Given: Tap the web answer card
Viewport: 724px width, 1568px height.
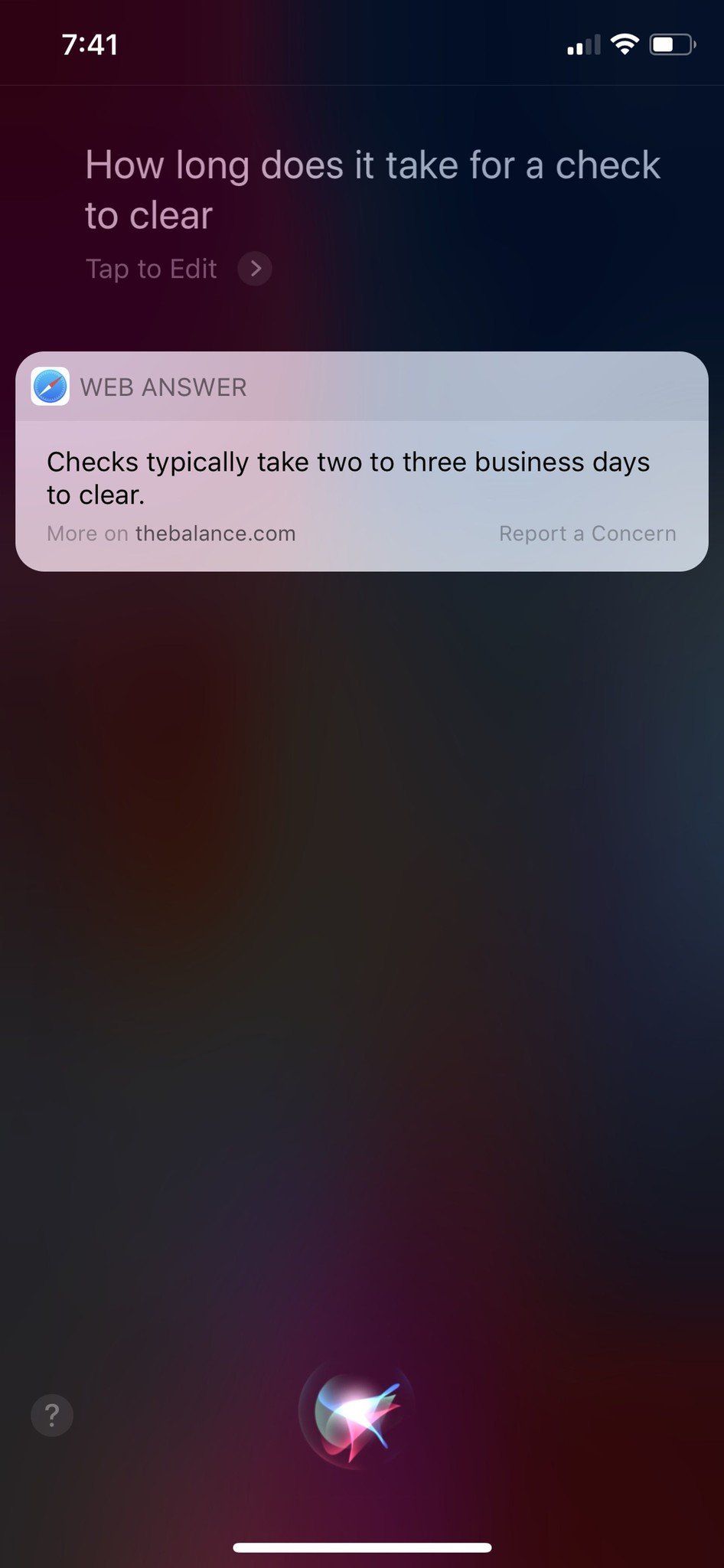Looking at the screenshot, I should tap(361, 459).
